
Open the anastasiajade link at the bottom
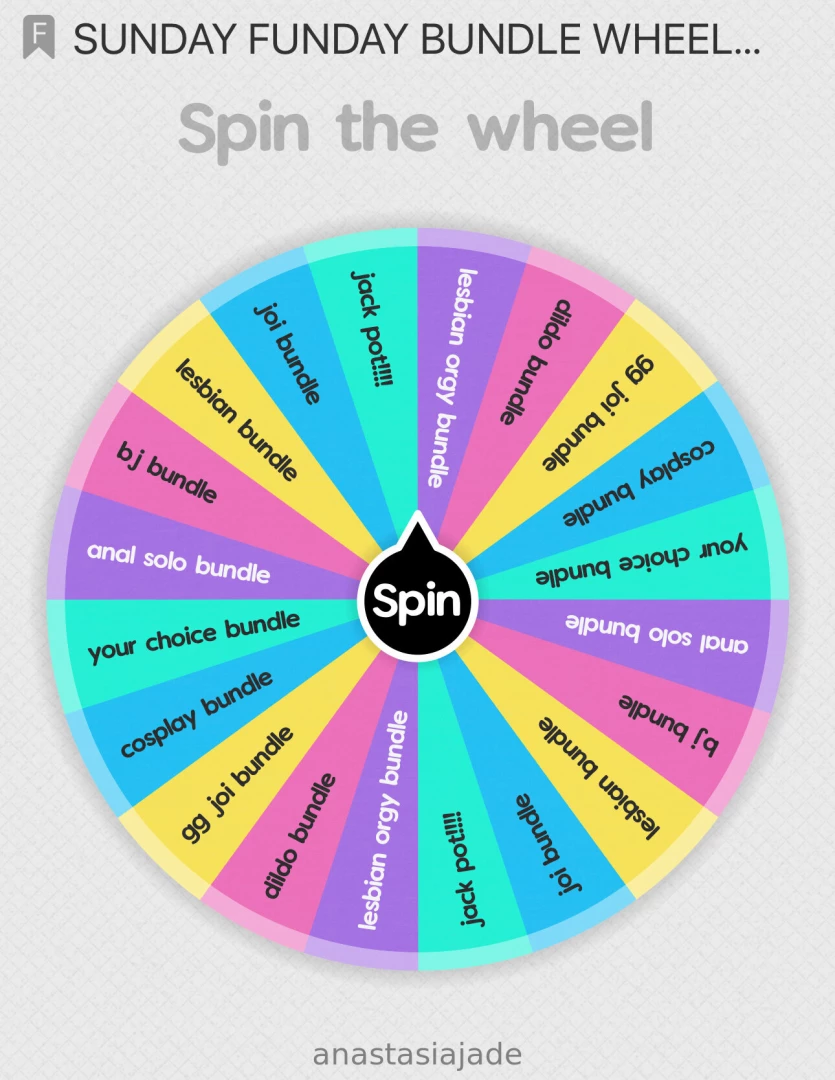click(417, 1052)
